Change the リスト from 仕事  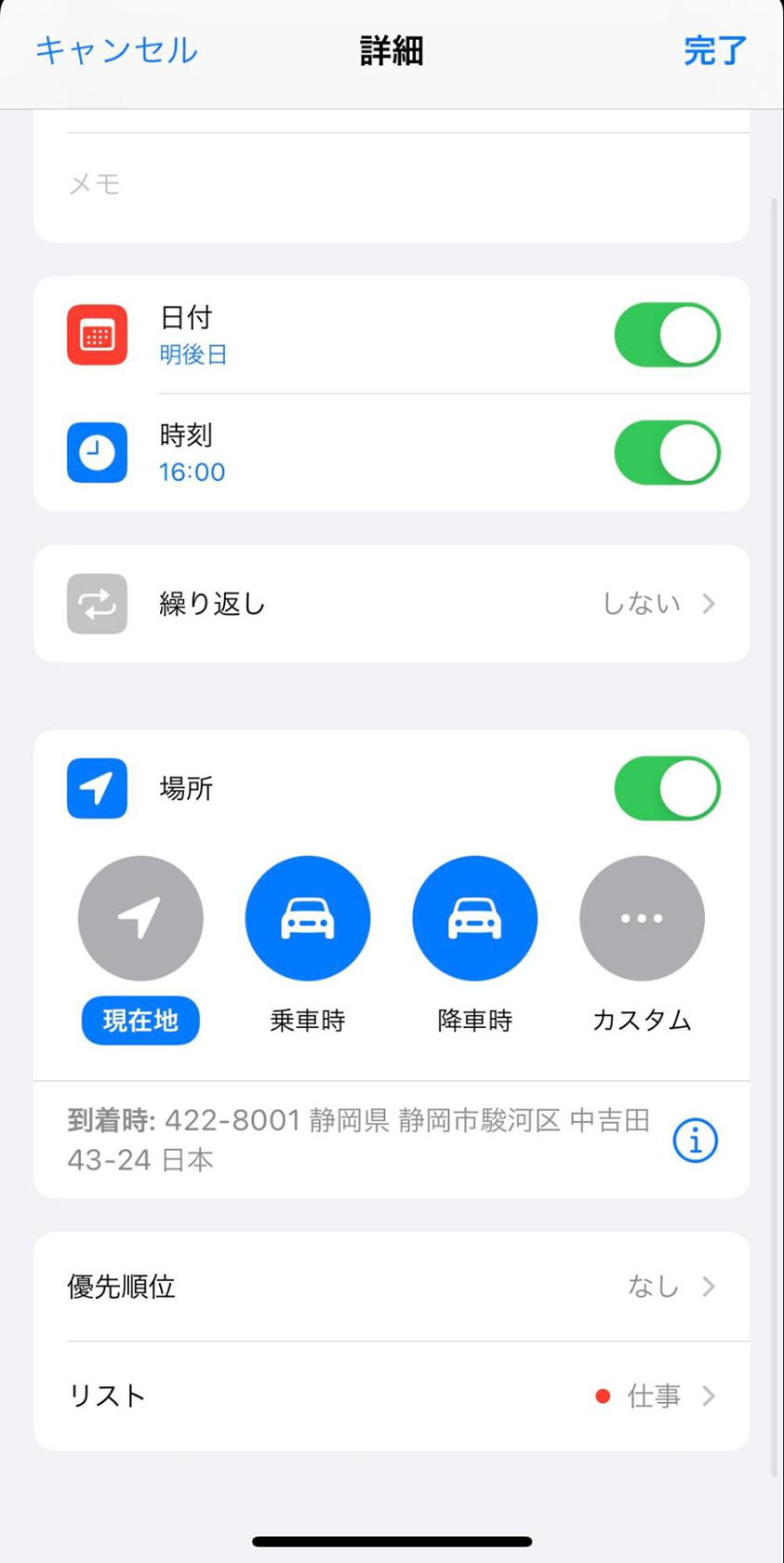click(391, 1396)
